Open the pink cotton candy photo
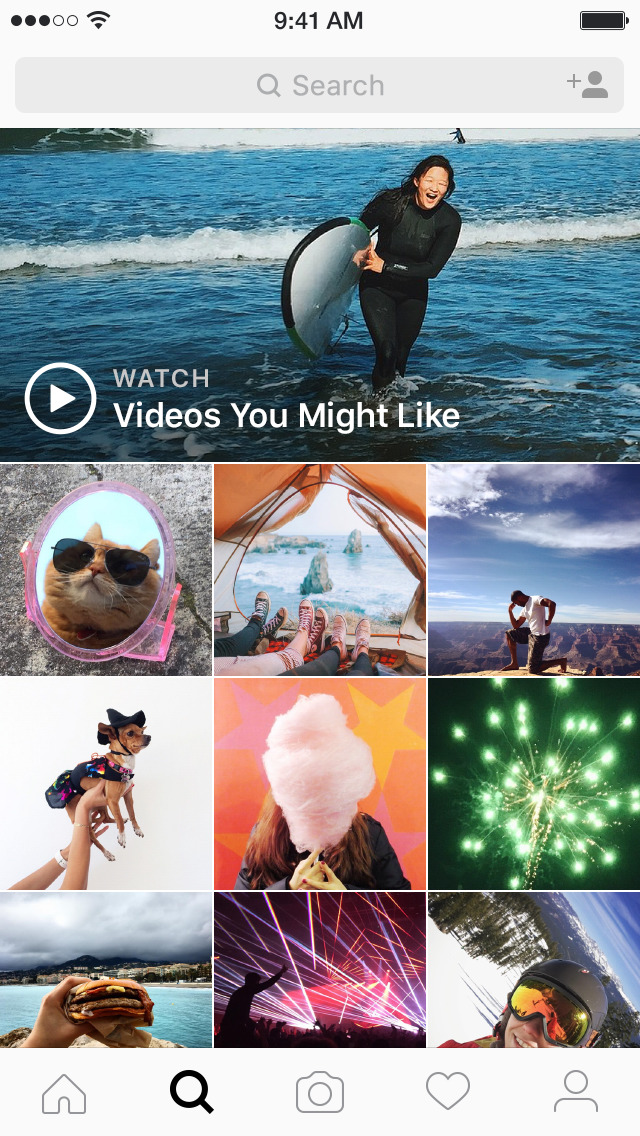This screenshot has height=1136, width=640. tap(320, 783)
